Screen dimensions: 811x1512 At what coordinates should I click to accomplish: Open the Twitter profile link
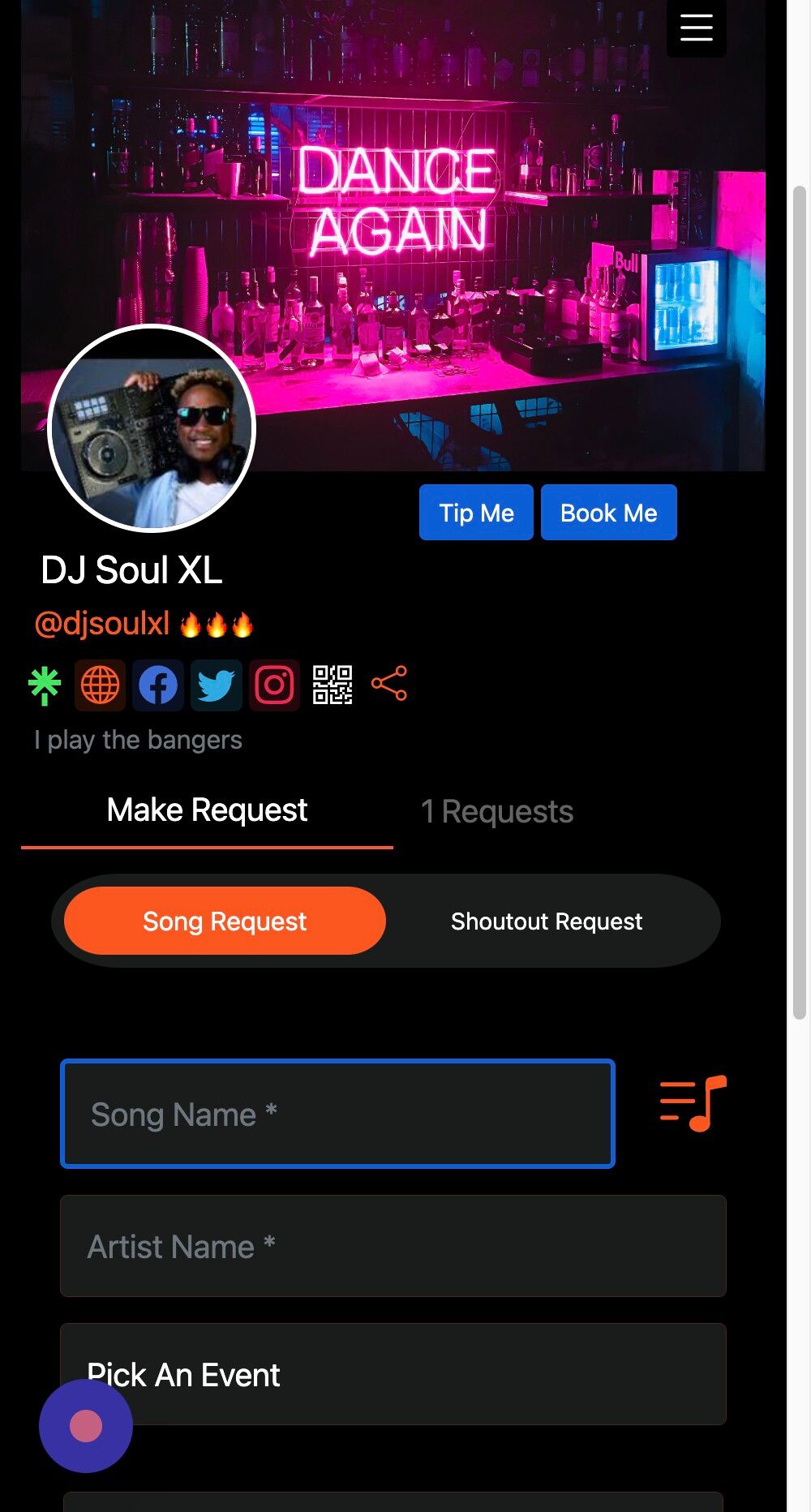(x=216, y=685)
